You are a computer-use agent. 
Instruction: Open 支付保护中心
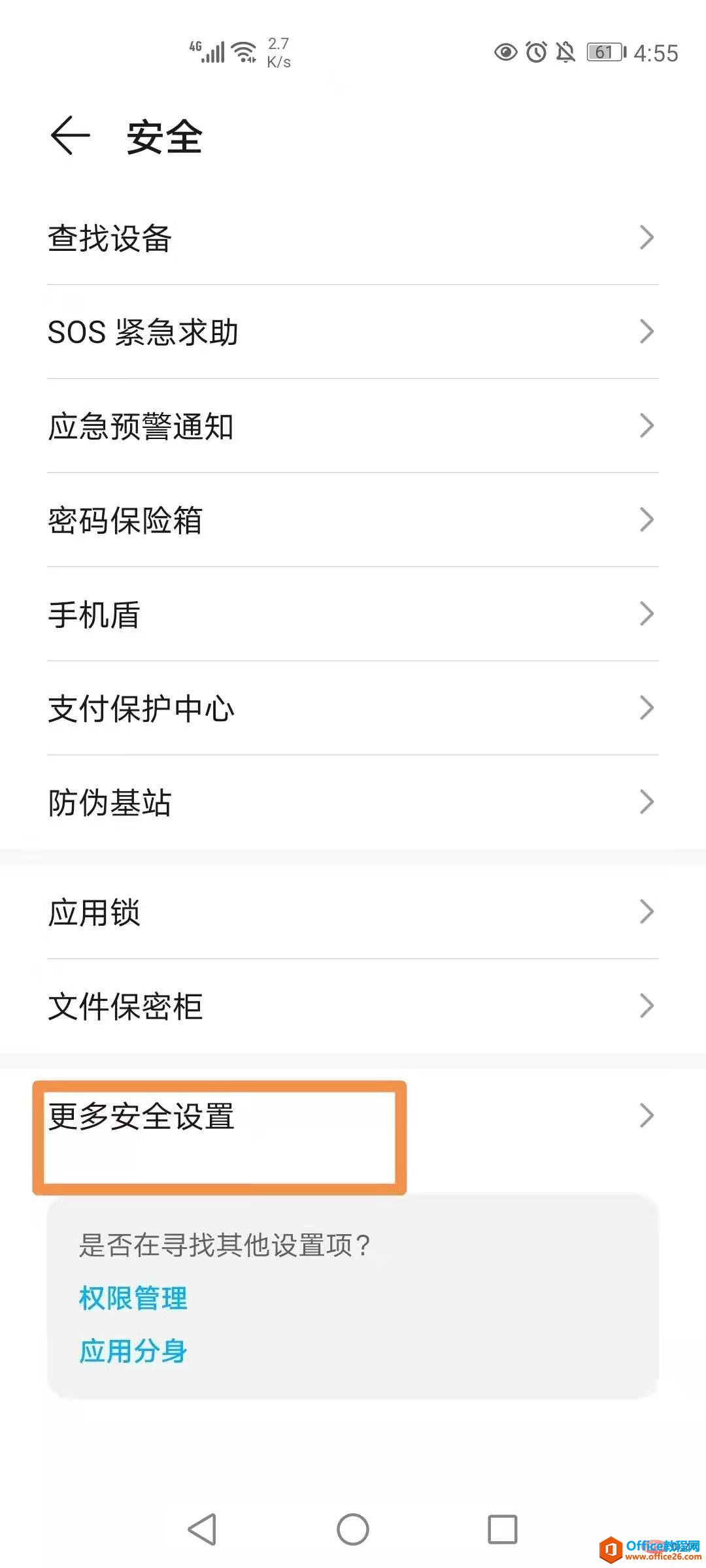(x=353, y=708)
